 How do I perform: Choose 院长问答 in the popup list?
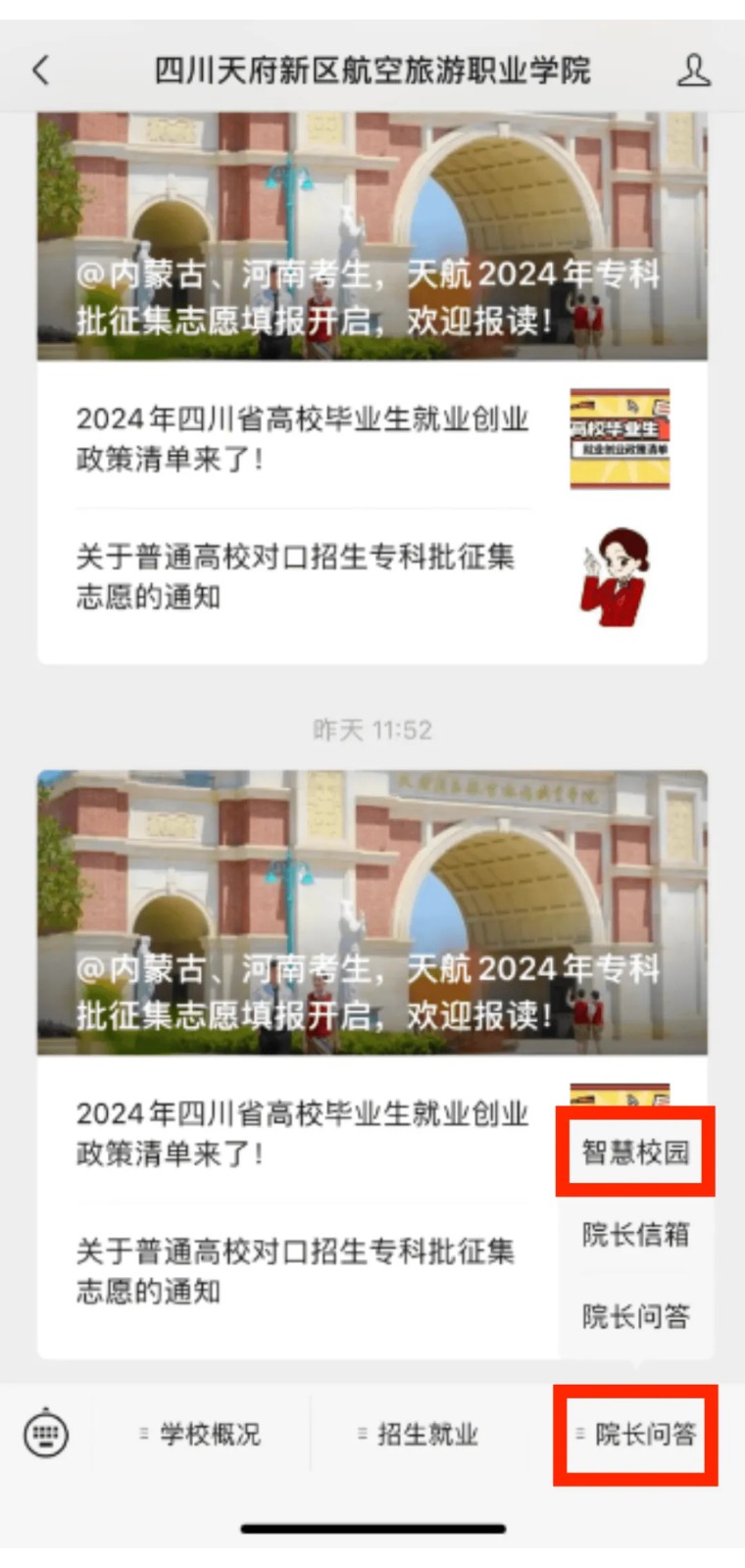click(636, 1315)
